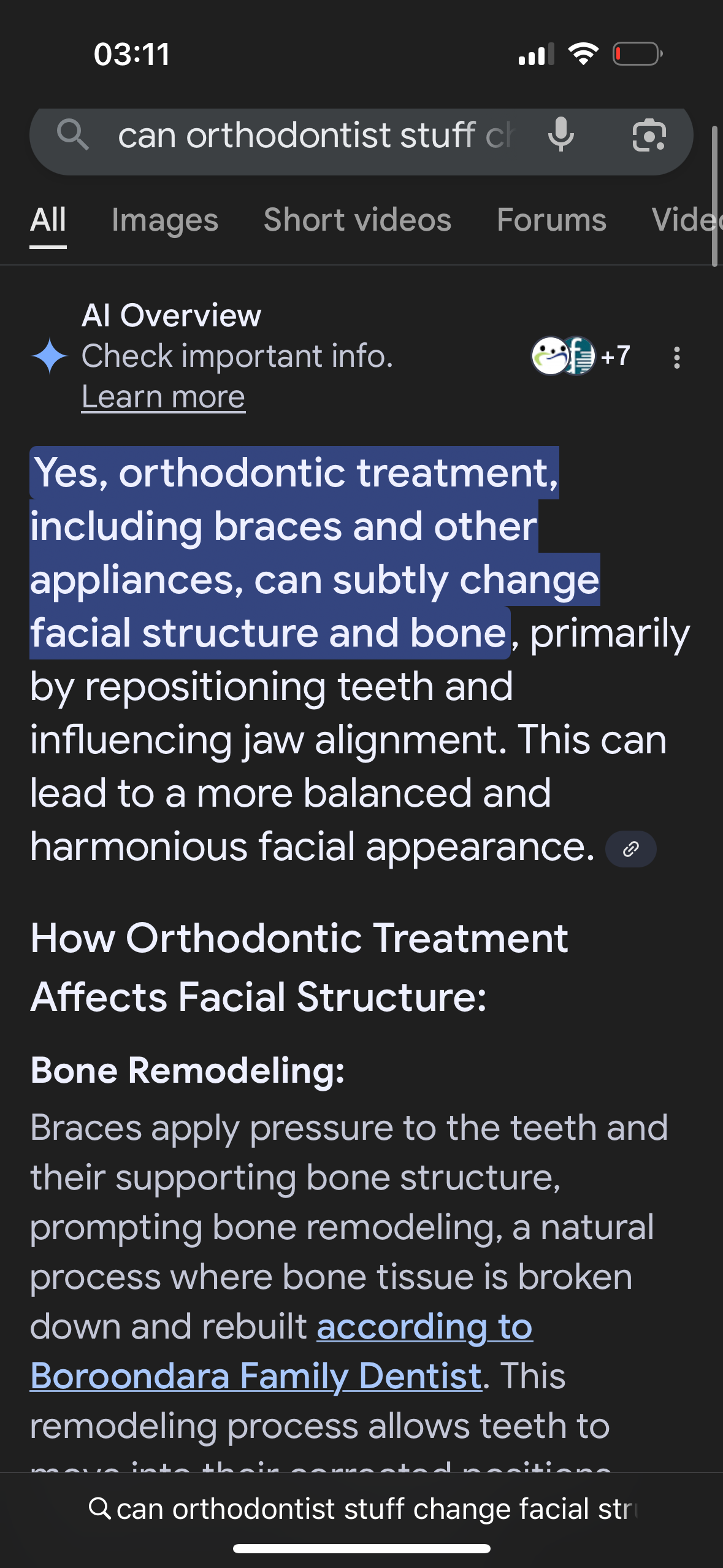The width and height of the screenshot is (723, 1568).
Task: Open the AI Overview three-dot menu
Action: 677,358
